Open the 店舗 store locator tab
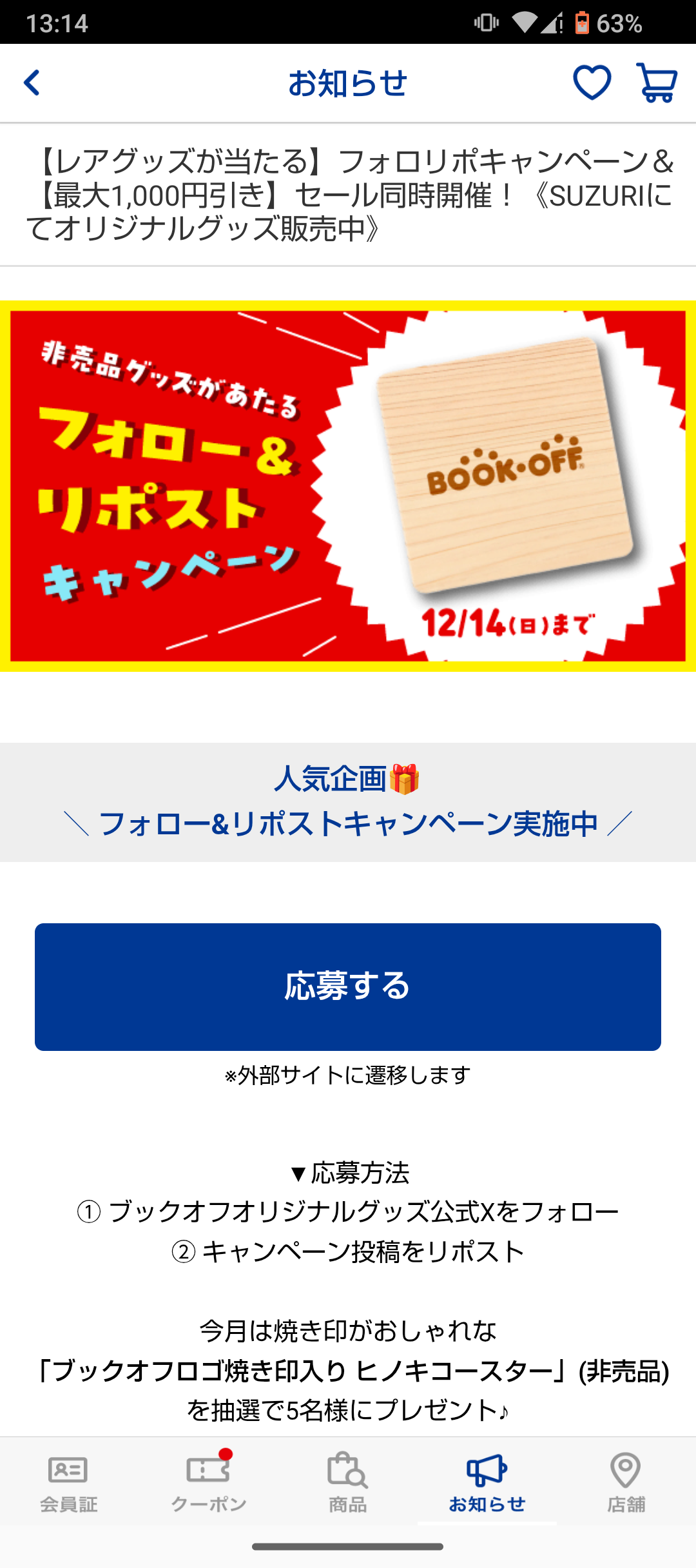 [626, 1483]
